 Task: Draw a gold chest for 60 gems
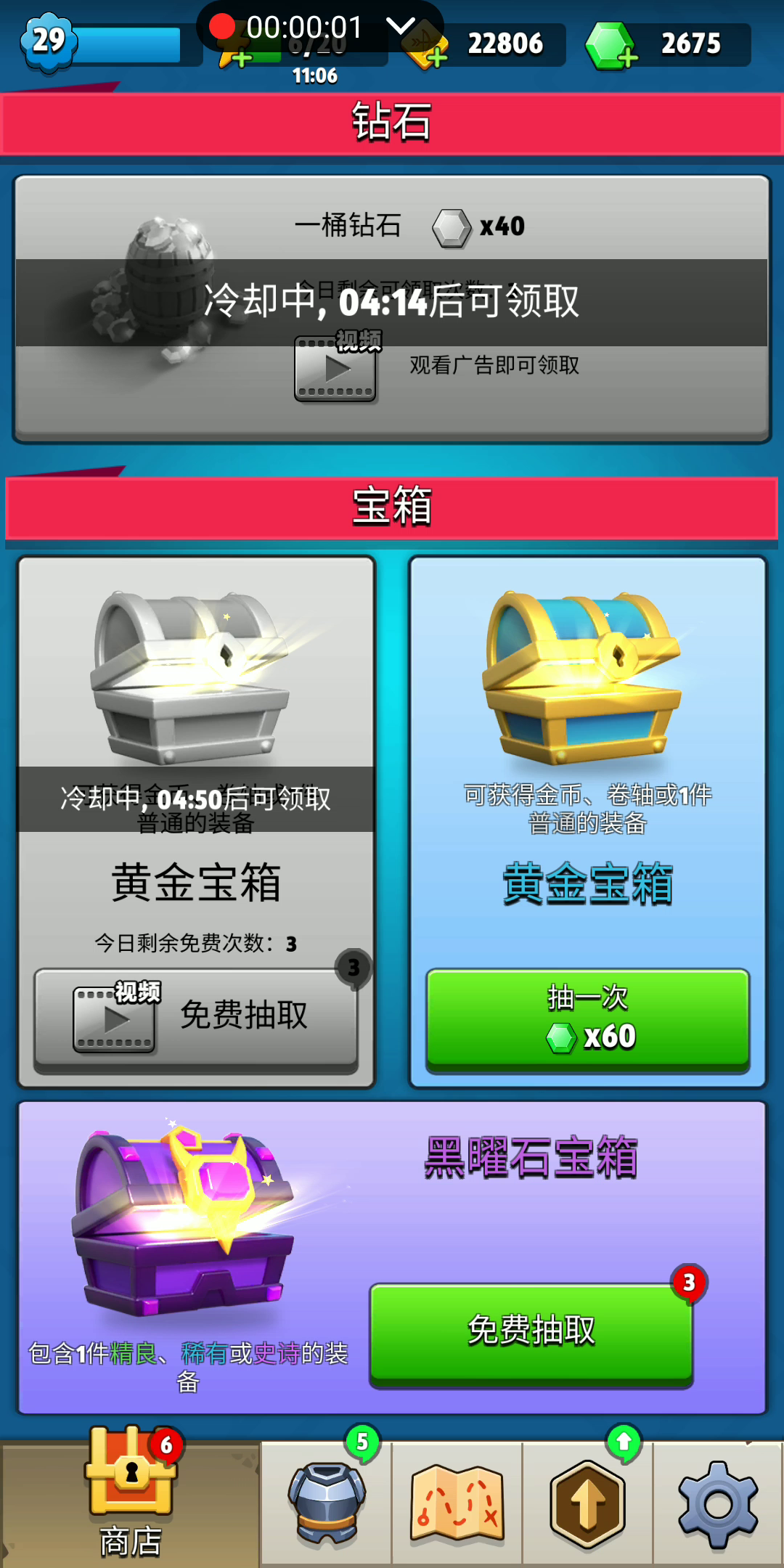pyautogui.click(x=587, y=1018)
